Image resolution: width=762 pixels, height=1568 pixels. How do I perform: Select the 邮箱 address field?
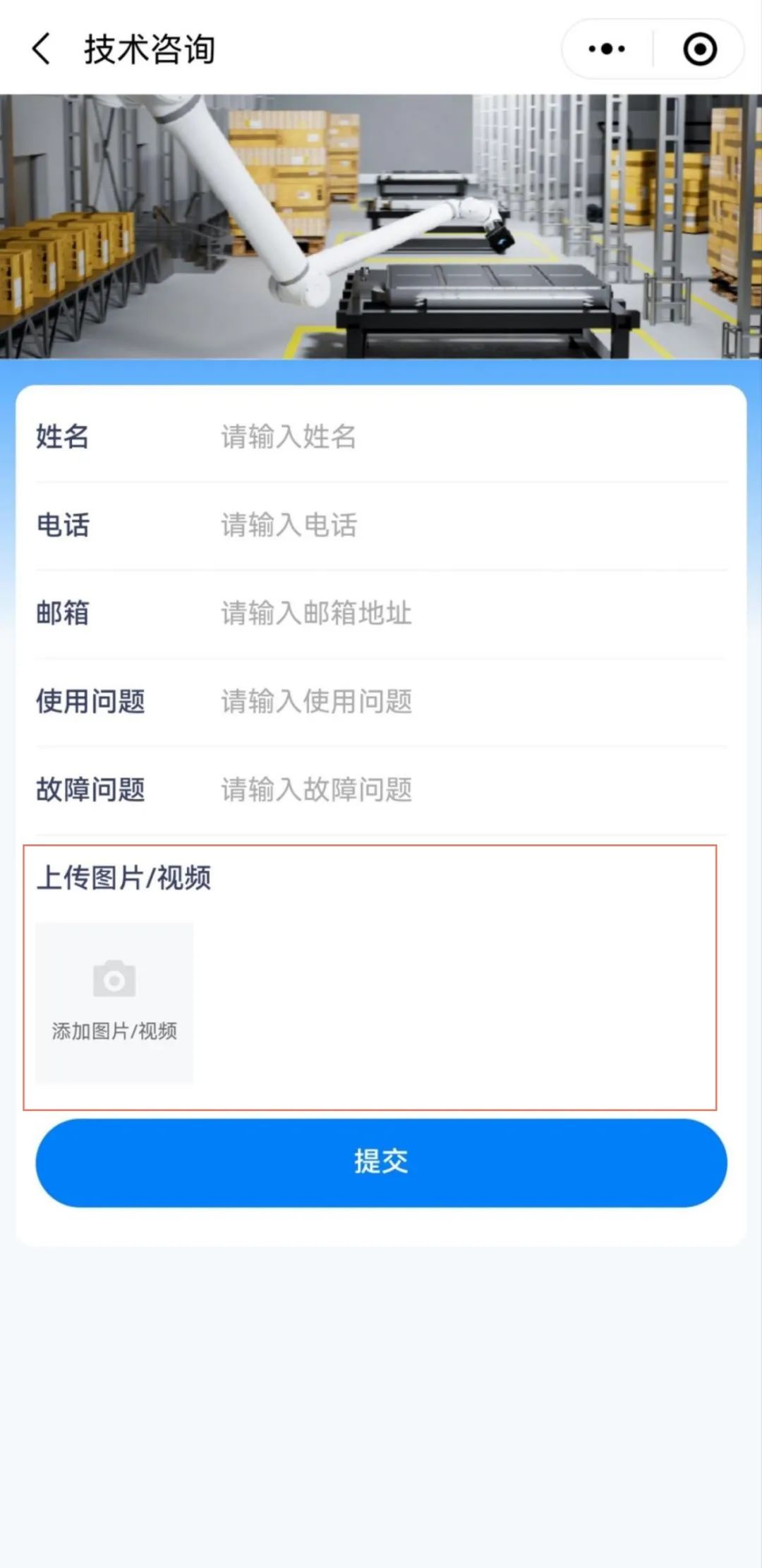click(x=466, y=613)
